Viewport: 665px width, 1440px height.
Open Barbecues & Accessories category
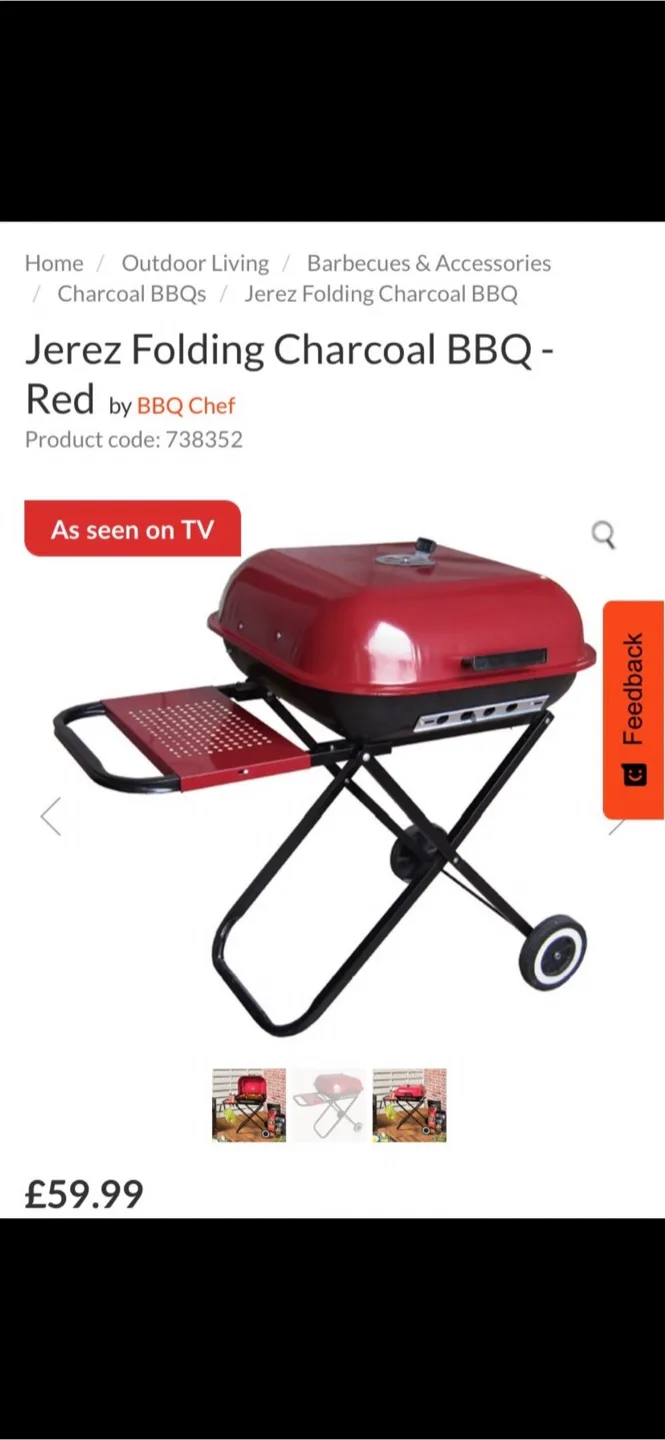pos(428,263)
